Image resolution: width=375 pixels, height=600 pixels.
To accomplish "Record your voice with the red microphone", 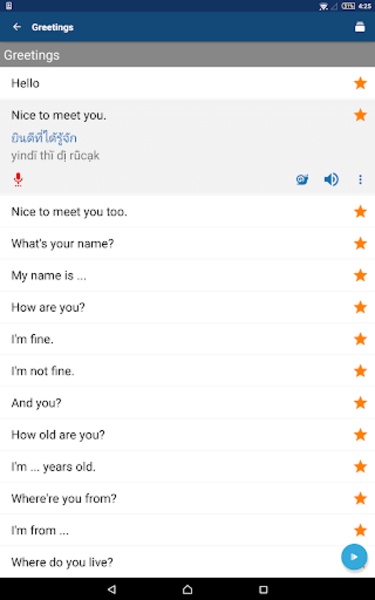I will pos(18,179).
